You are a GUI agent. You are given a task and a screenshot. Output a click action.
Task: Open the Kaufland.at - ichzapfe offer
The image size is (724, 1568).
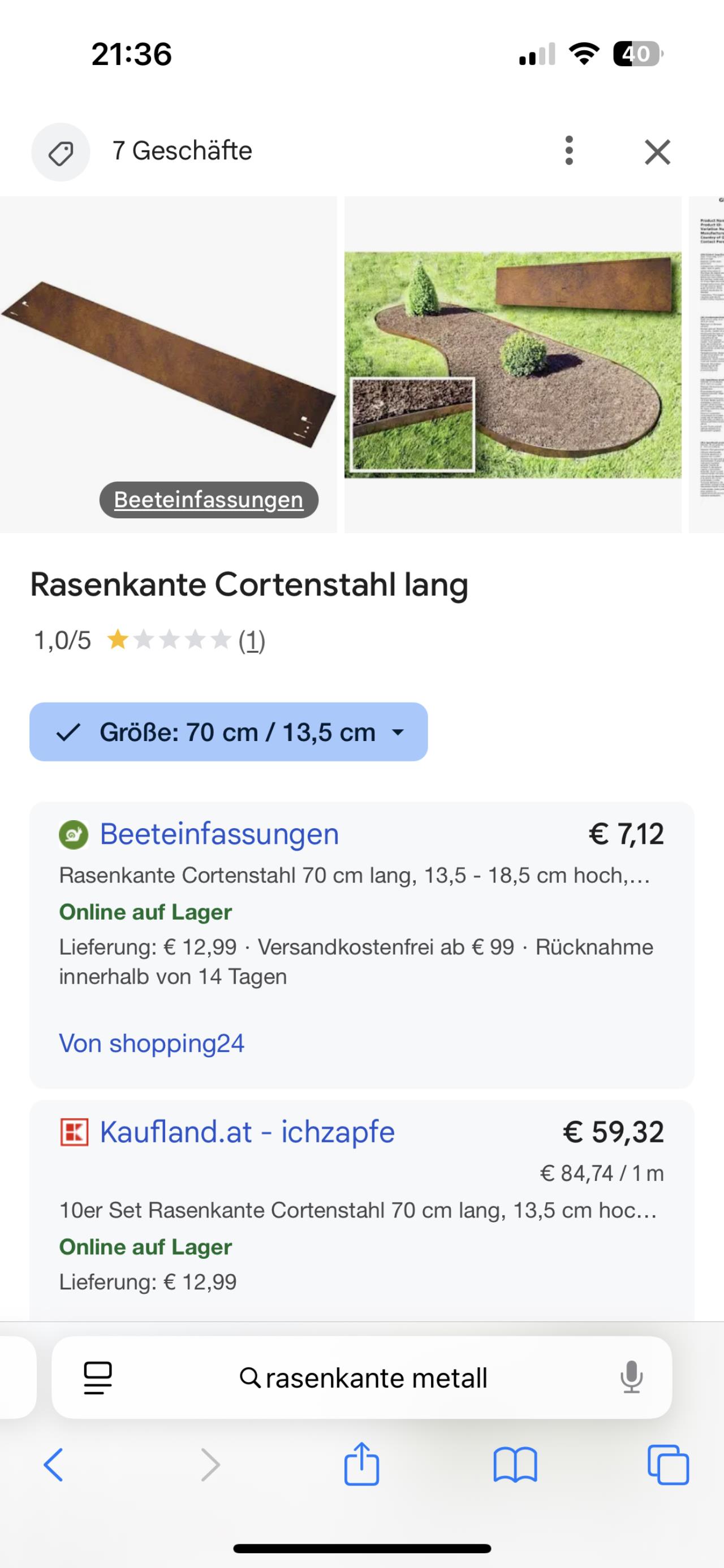coord(247,1132)
